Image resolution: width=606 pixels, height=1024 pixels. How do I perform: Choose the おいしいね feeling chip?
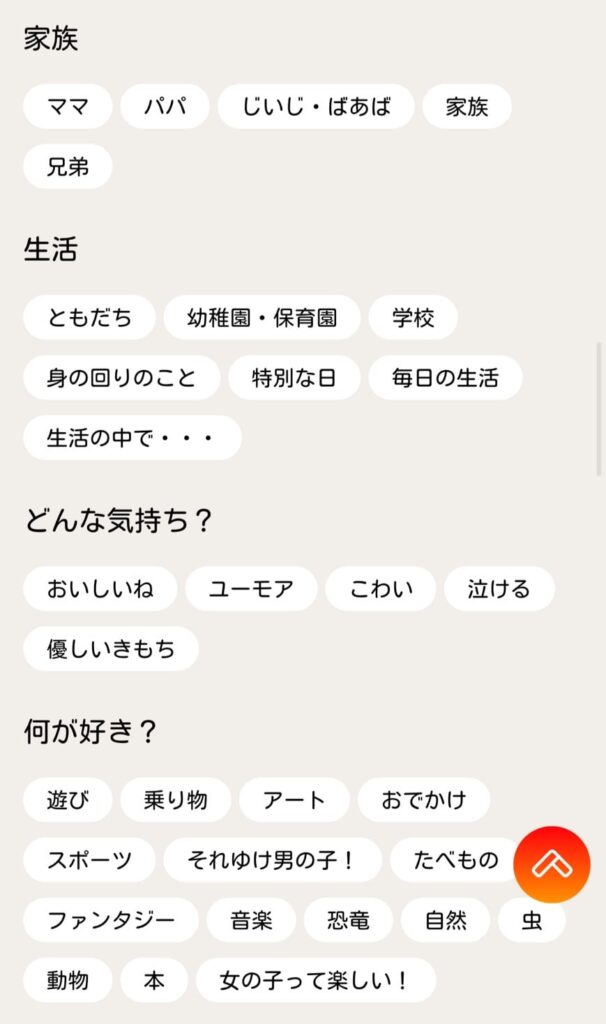pos(100,589)
